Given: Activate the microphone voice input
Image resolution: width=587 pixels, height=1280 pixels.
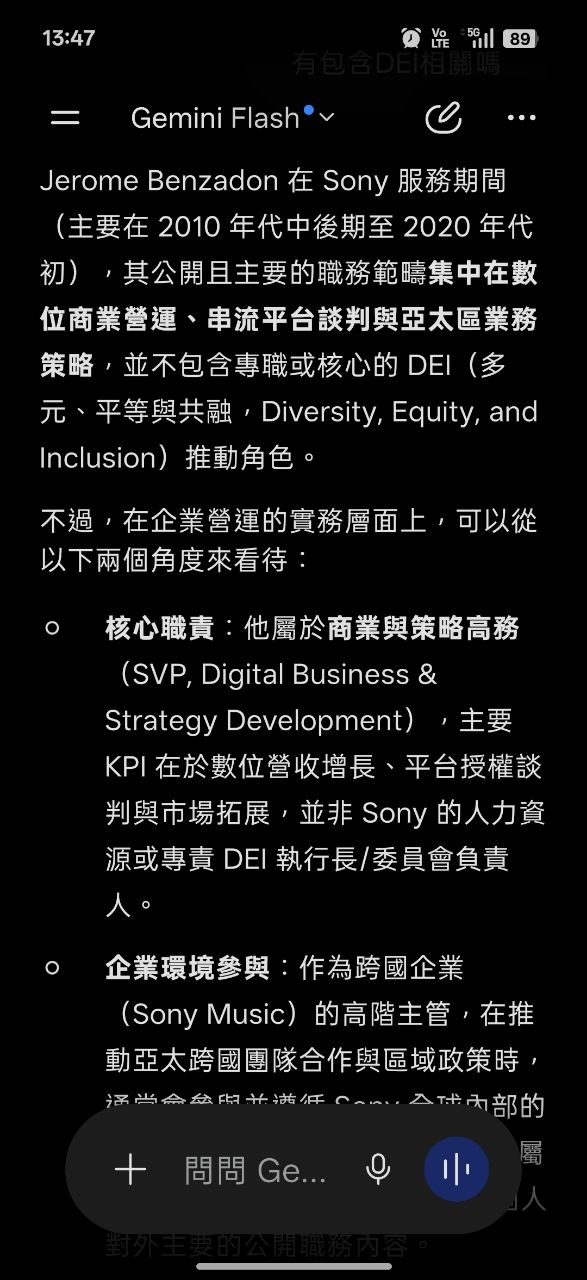Looking at the screenshot, I should click(x=378, y=1169).
